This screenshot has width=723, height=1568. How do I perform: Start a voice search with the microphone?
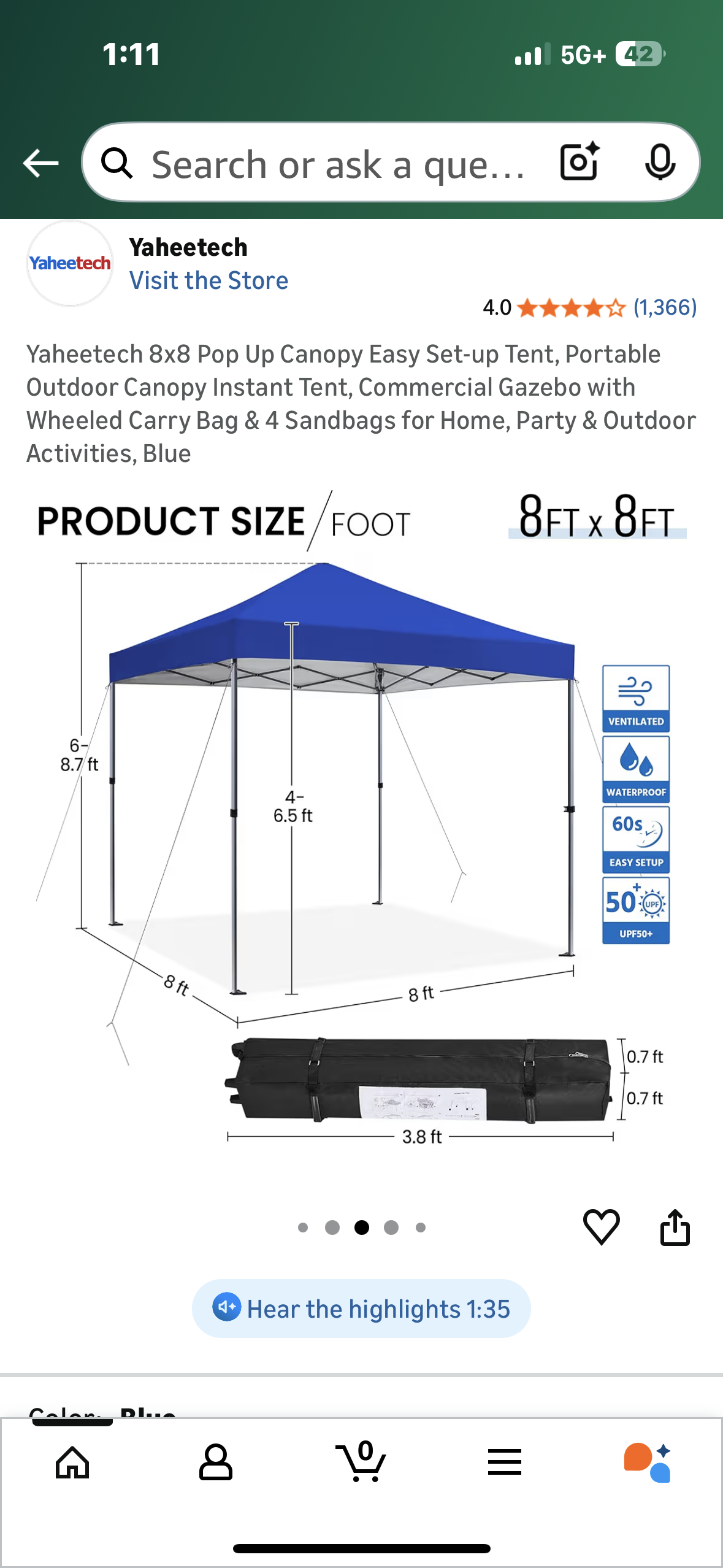(659, 163)
